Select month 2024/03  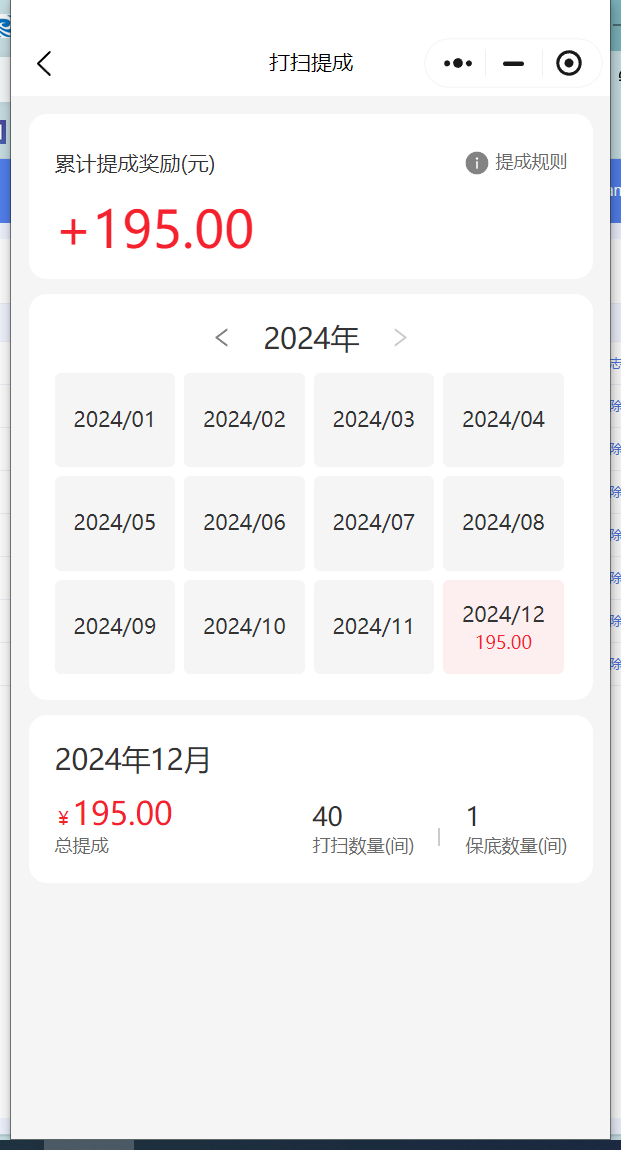pyautogui.click(x=374, y=420)
